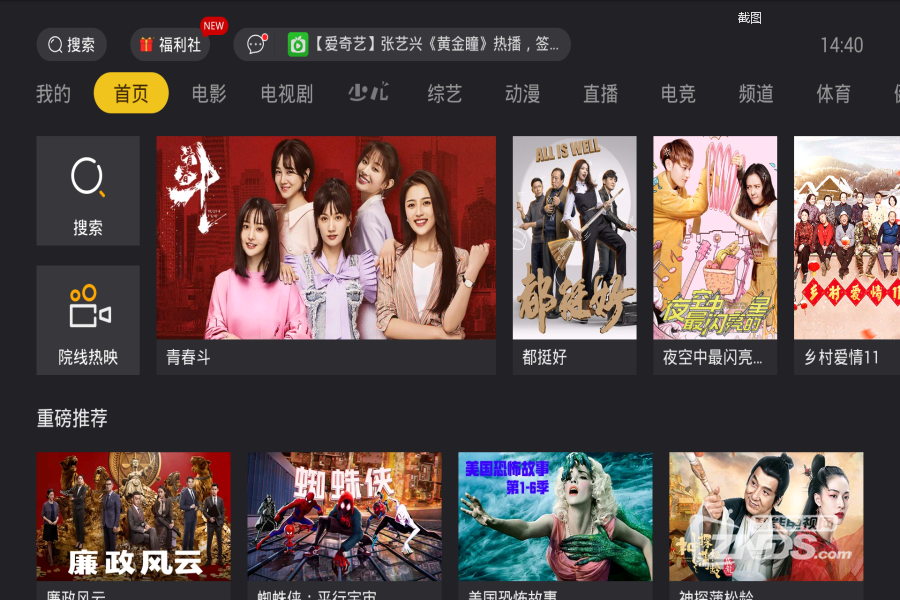Switch to the 我的 tab

[x=54, y=94]
